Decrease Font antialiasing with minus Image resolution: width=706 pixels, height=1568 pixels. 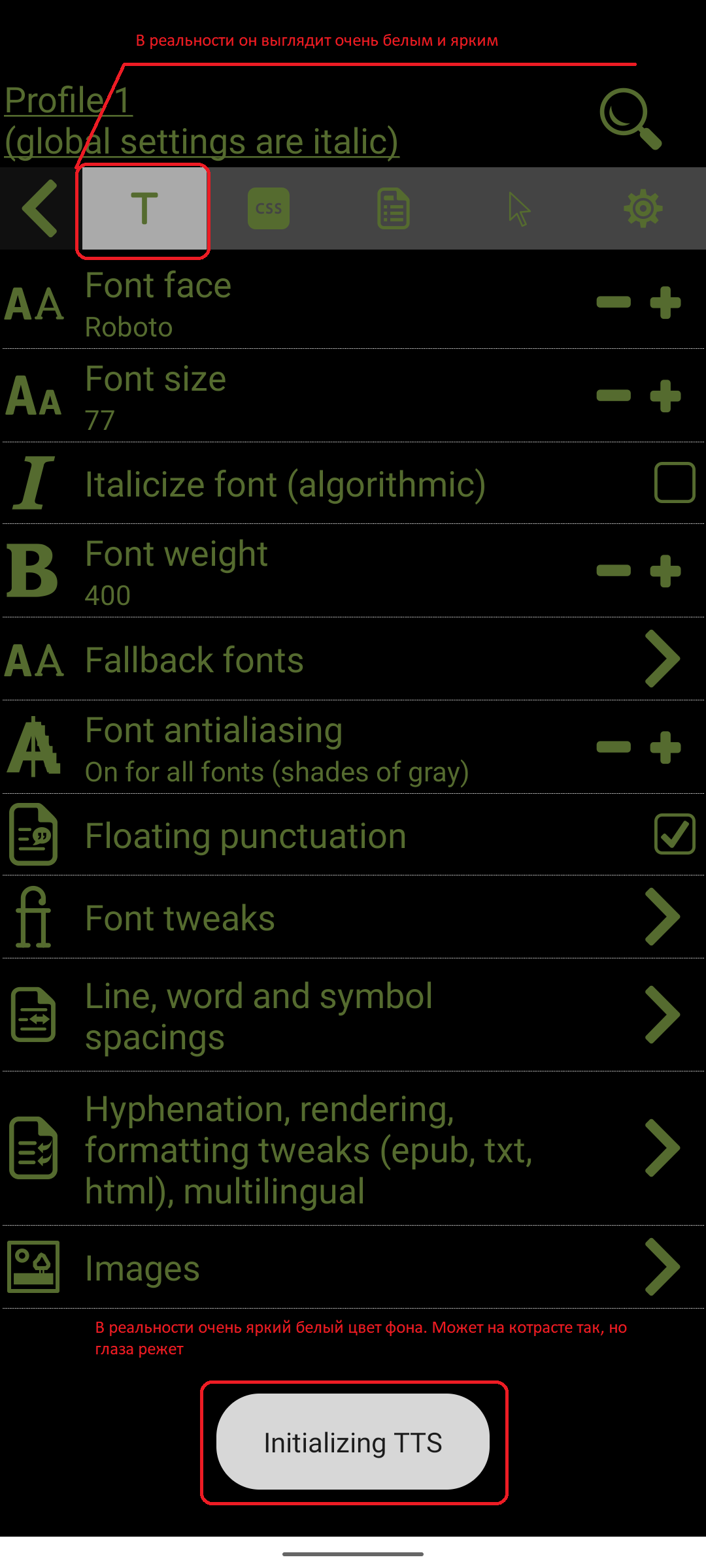click(x=613, y=747)
